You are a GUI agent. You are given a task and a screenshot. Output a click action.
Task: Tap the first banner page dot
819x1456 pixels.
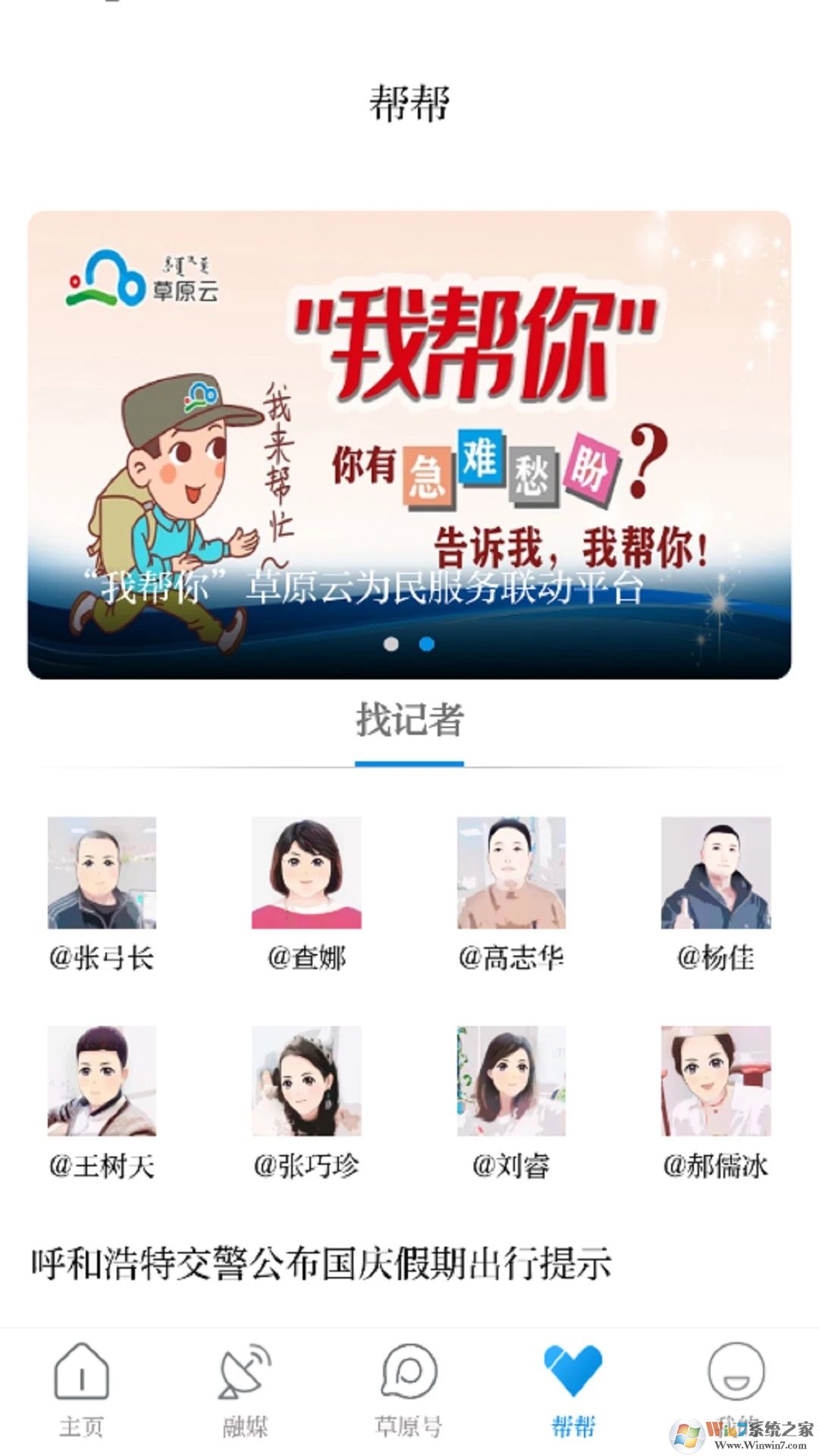point(391,644)
